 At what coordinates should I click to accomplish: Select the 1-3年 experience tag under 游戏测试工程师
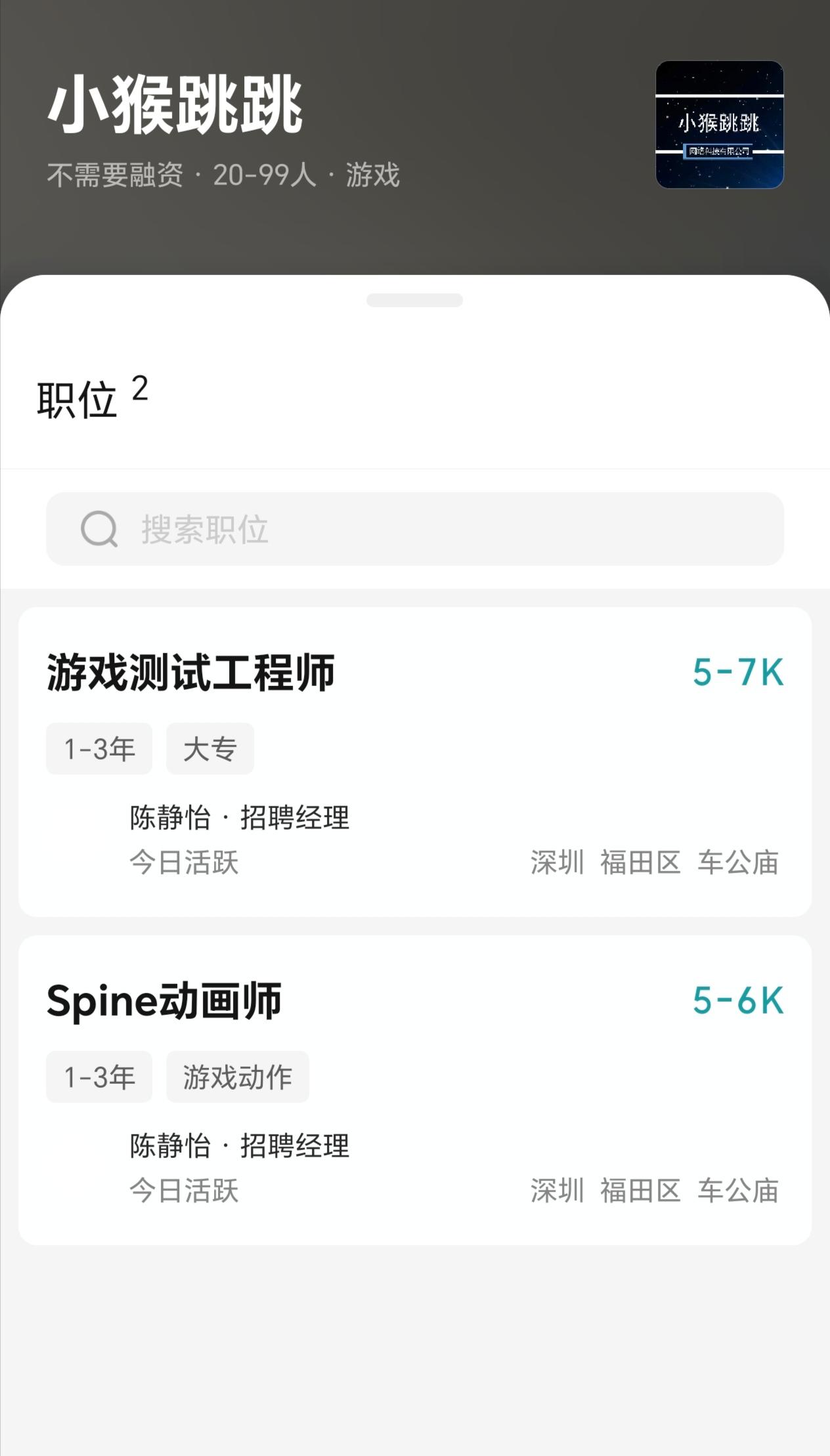point(98,748)
